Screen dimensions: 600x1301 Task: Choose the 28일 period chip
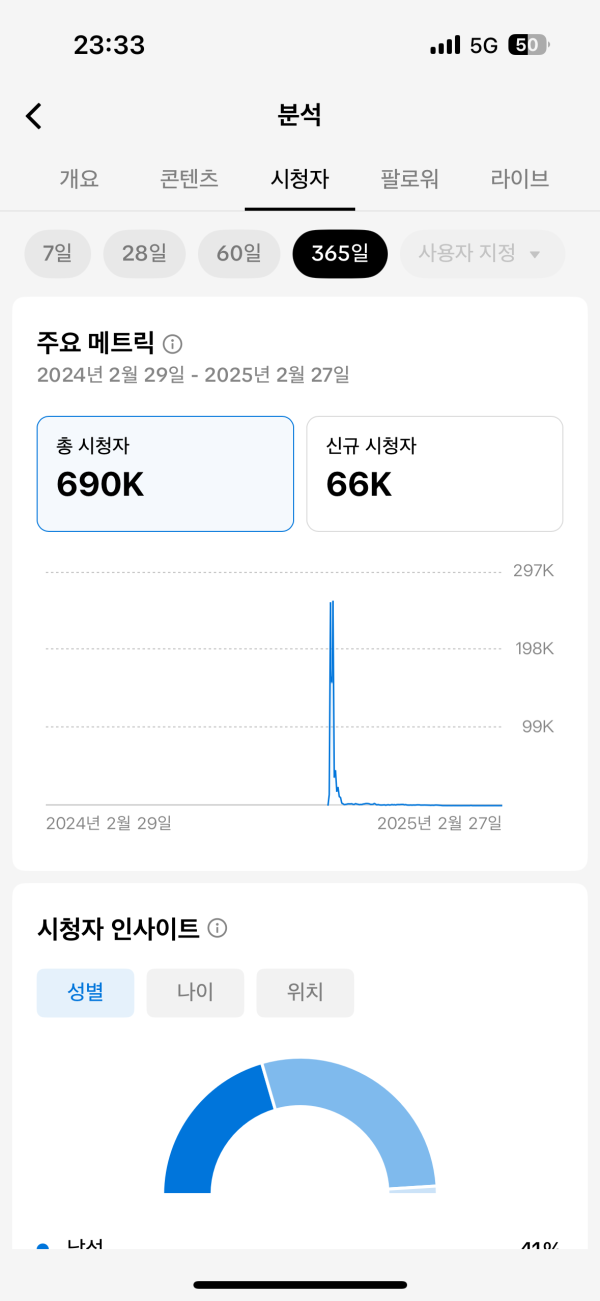146,254
